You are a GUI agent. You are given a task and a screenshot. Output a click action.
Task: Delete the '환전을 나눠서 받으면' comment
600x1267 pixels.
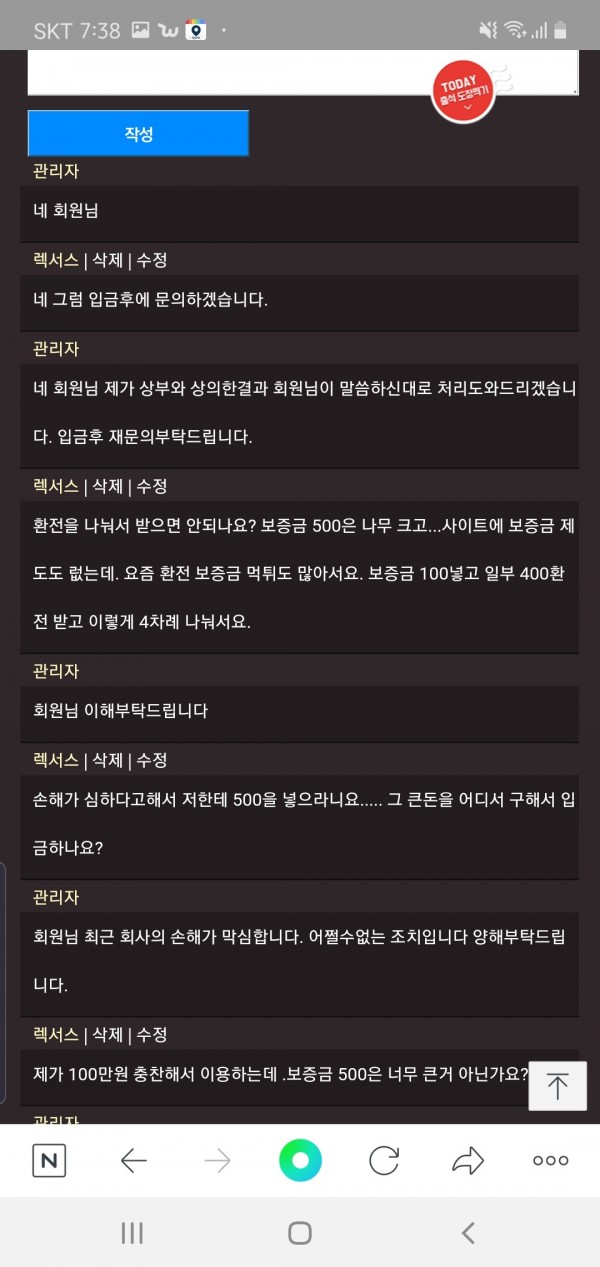[x=107, y=486]
